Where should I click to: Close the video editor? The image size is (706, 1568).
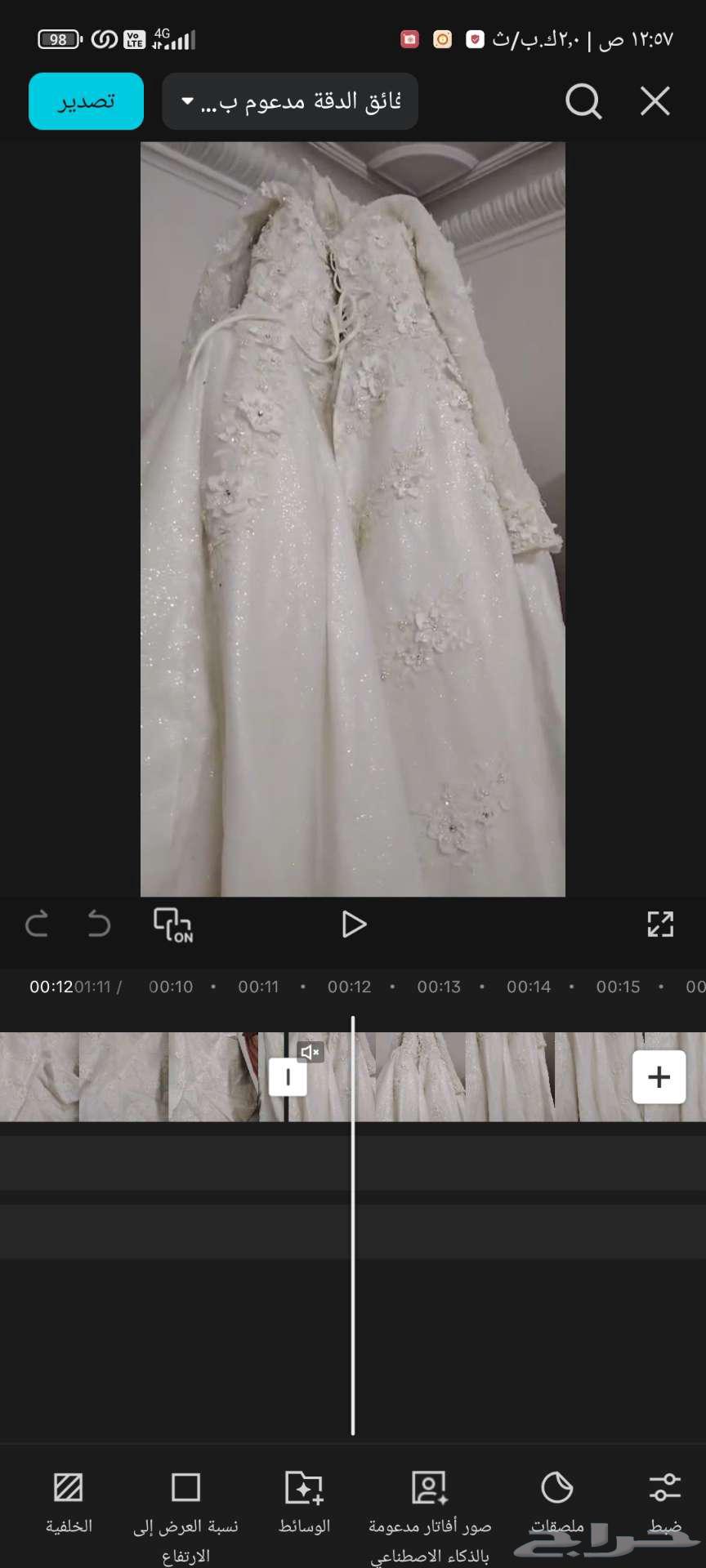pos(655,101)
